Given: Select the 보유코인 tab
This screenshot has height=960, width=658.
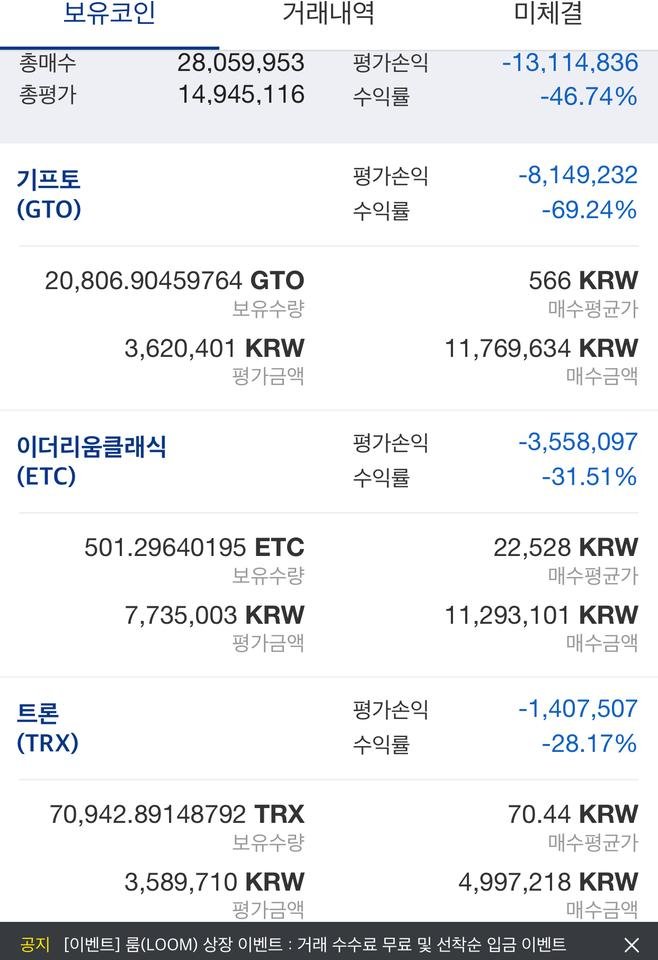Looking at the screenshot, I should 109,15.
